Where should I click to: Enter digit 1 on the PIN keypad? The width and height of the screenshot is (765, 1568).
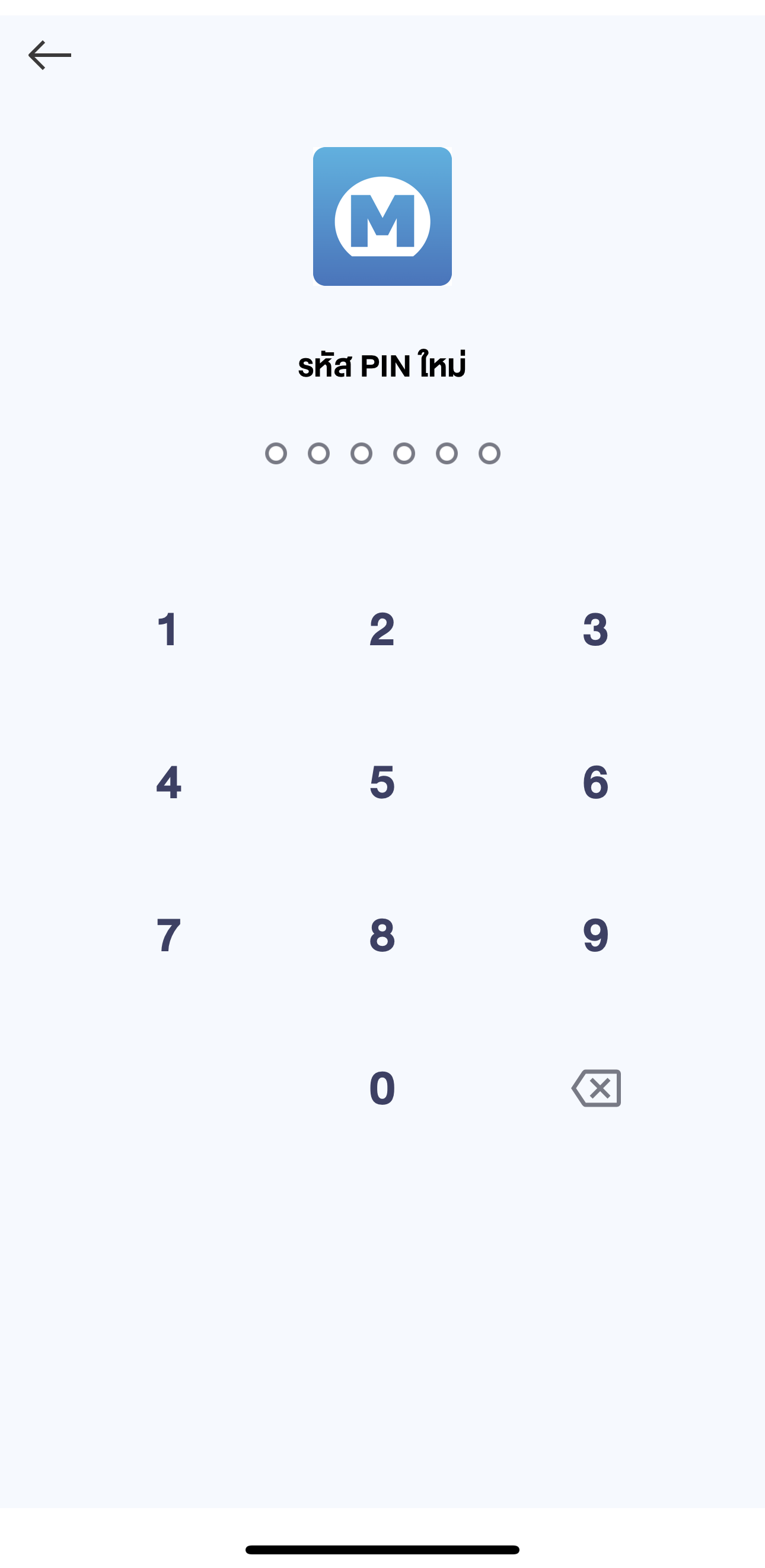point(168,629)
